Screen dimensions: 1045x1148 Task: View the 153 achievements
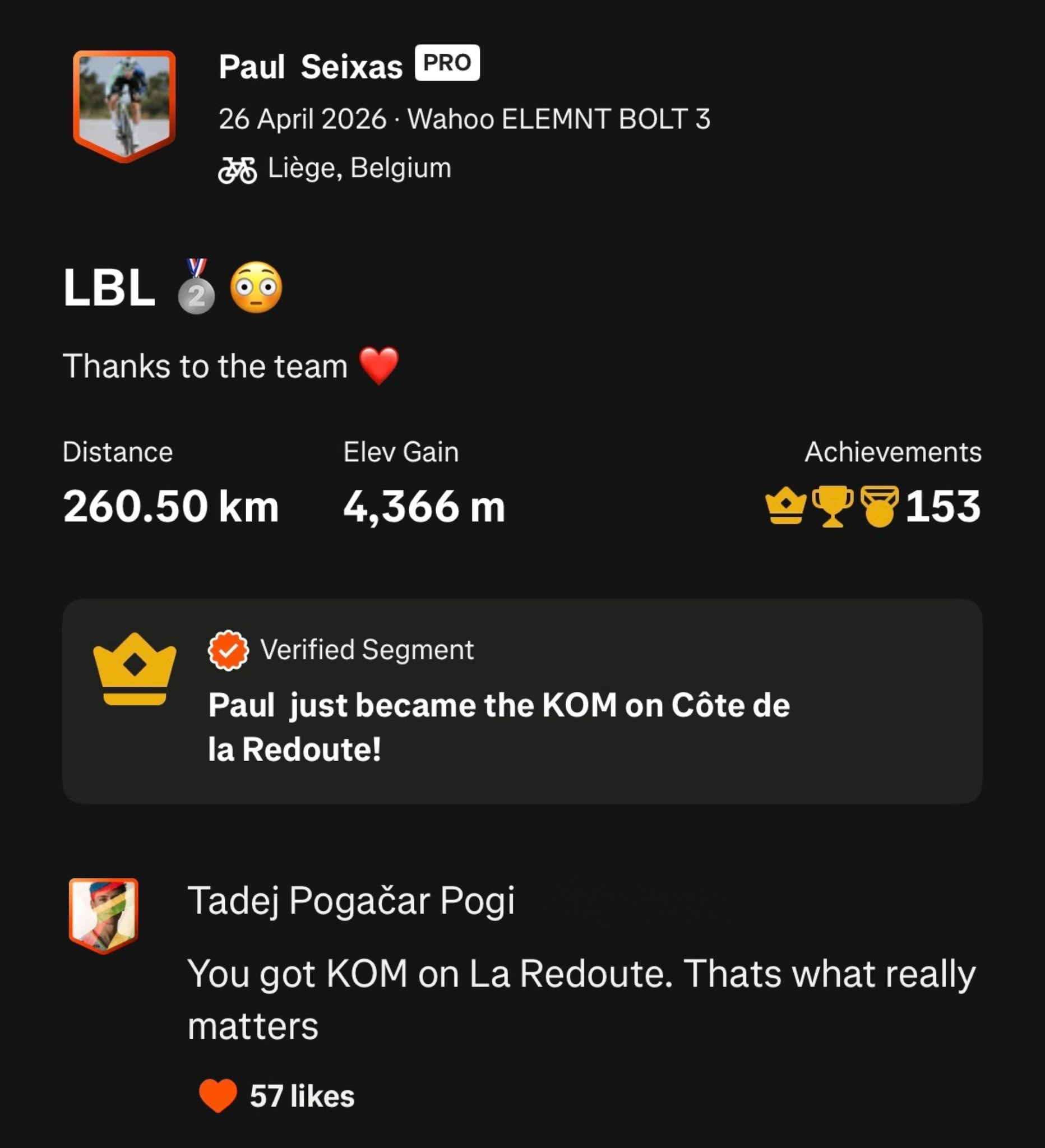pyautogui.click(x=873, y=506)
